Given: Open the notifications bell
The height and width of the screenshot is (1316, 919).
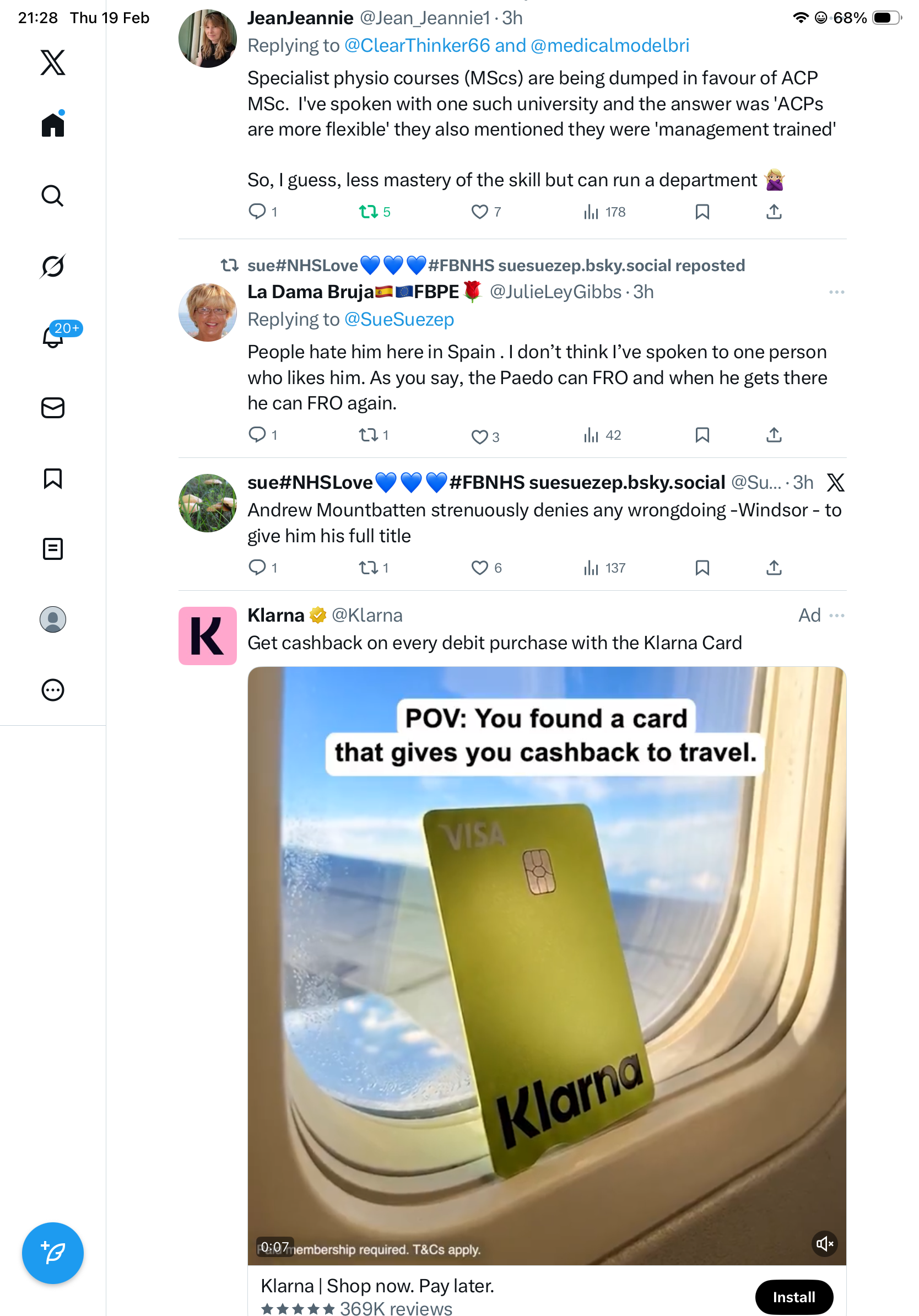Looking at the screenshot, I should coord(53,337).
